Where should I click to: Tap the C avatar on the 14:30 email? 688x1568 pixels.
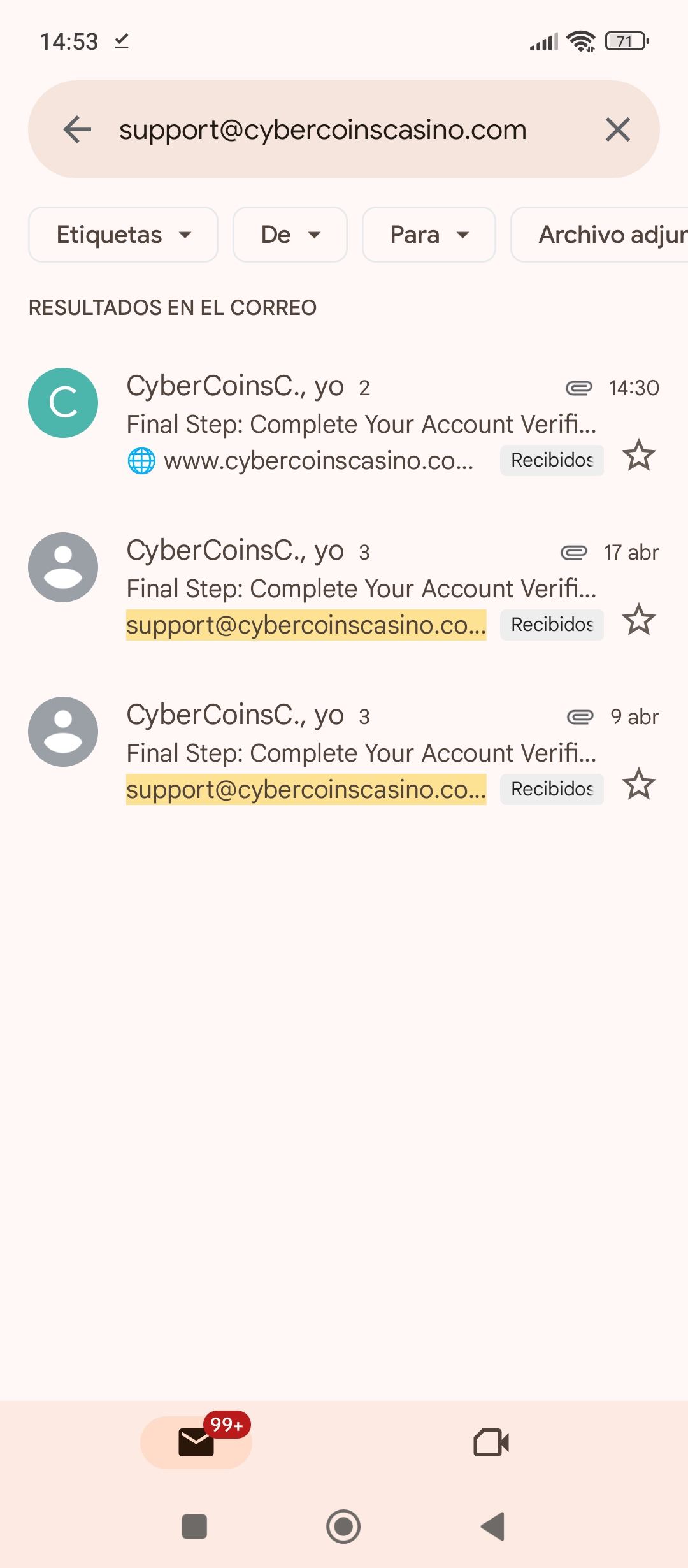point(63,403)
